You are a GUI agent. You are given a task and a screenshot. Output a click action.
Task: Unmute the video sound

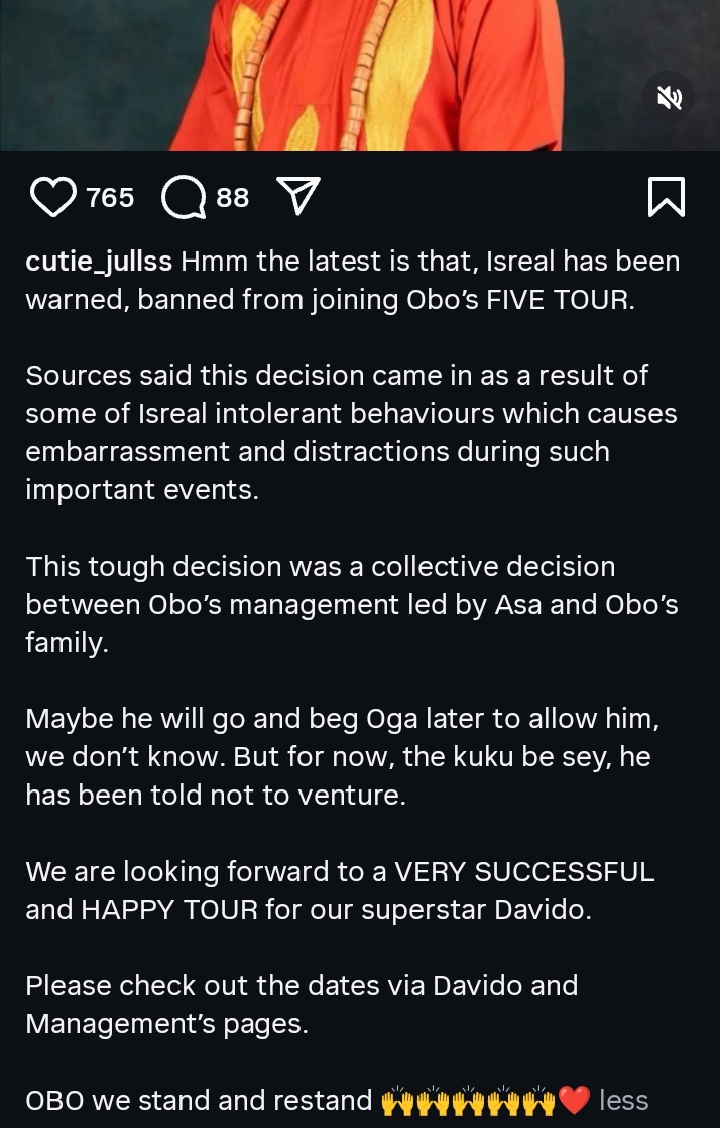coord(669,98)
